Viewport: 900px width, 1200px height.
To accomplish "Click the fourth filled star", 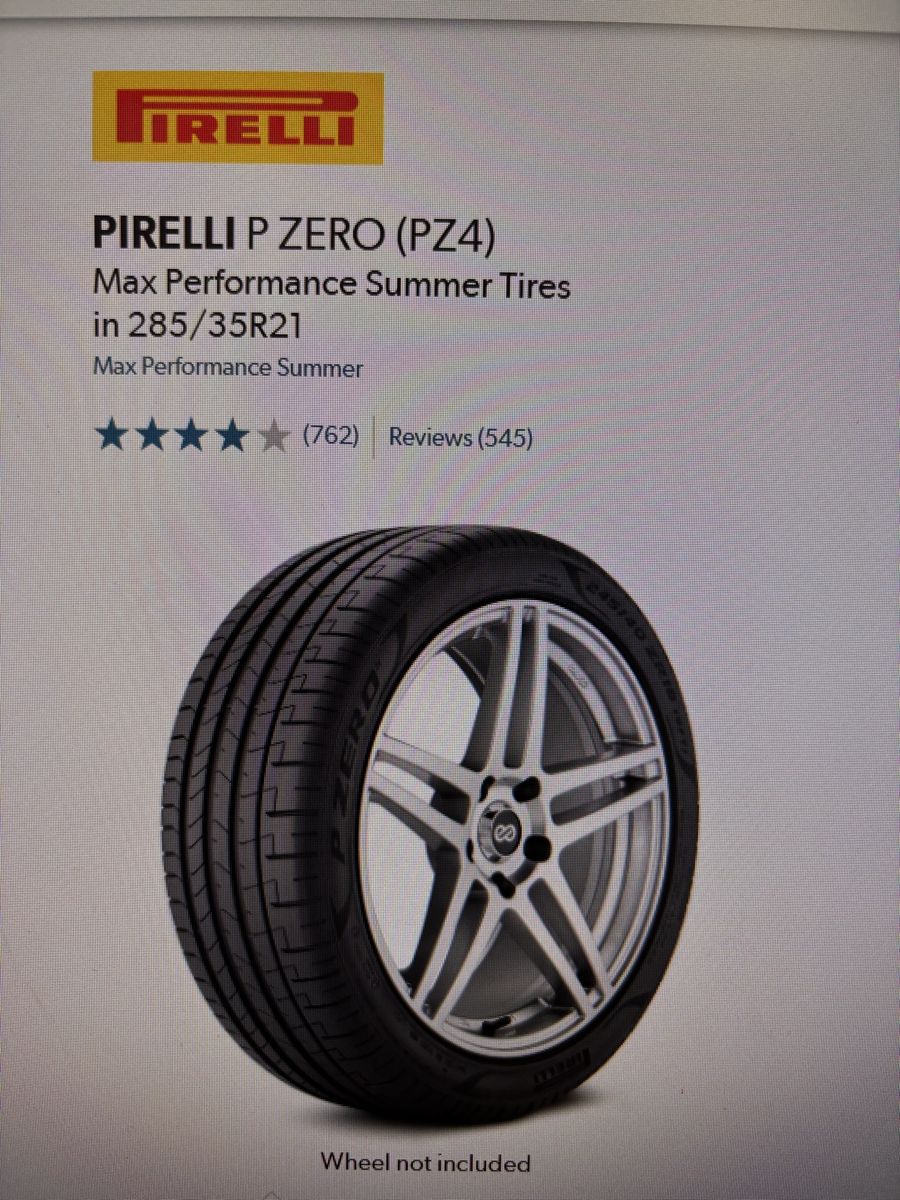I will (232, 436).
